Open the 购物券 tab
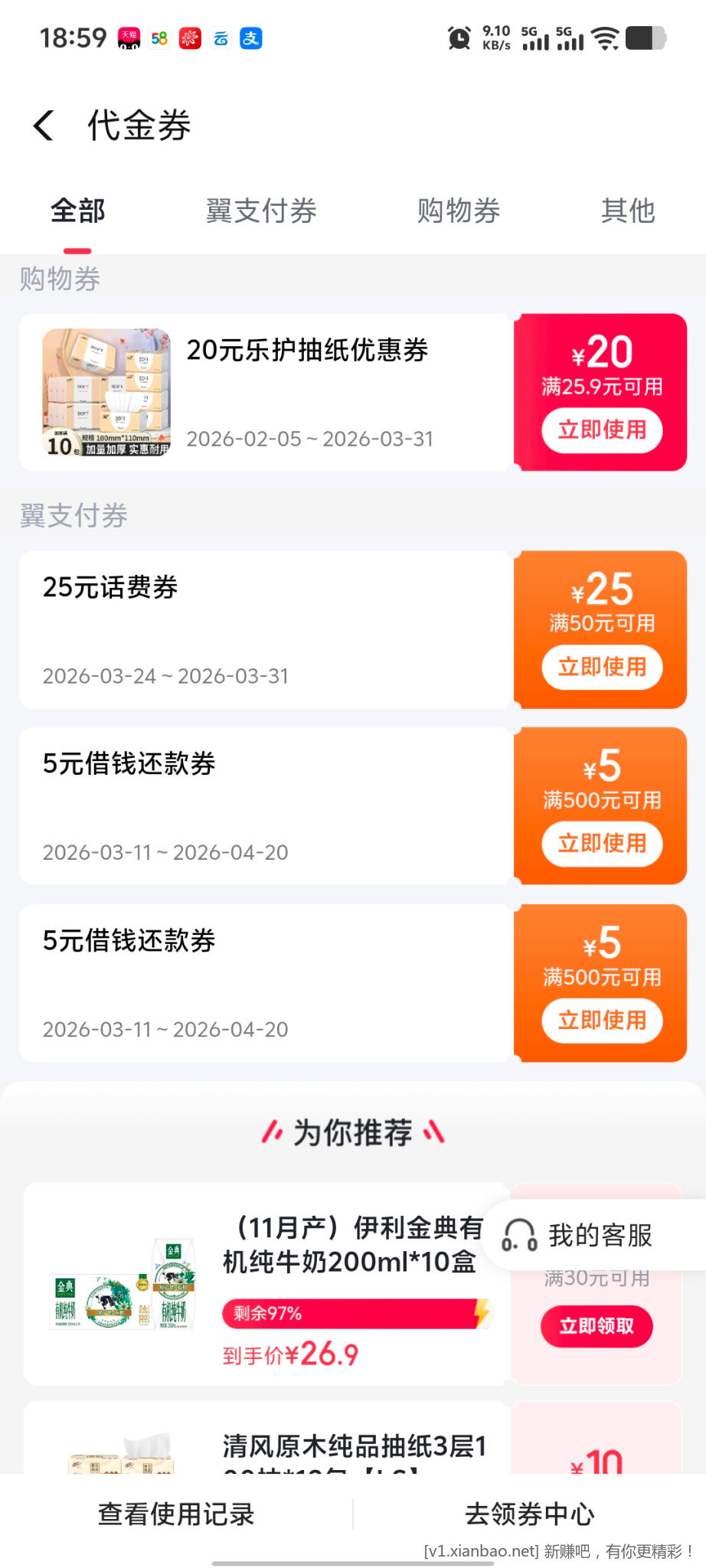Viewport: 706px width, 1568px height. pos(459,211)
